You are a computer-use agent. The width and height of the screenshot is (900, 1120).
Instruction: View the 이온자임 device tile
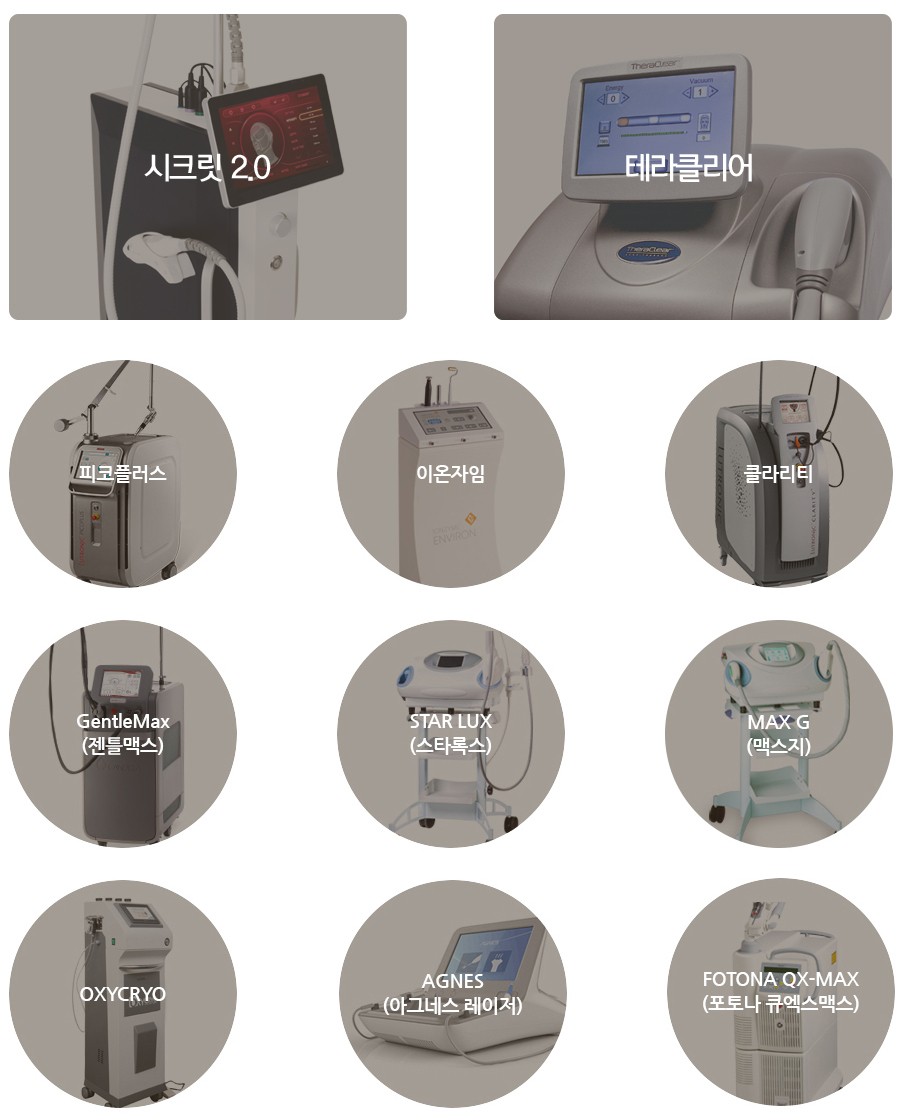(450, 474)
